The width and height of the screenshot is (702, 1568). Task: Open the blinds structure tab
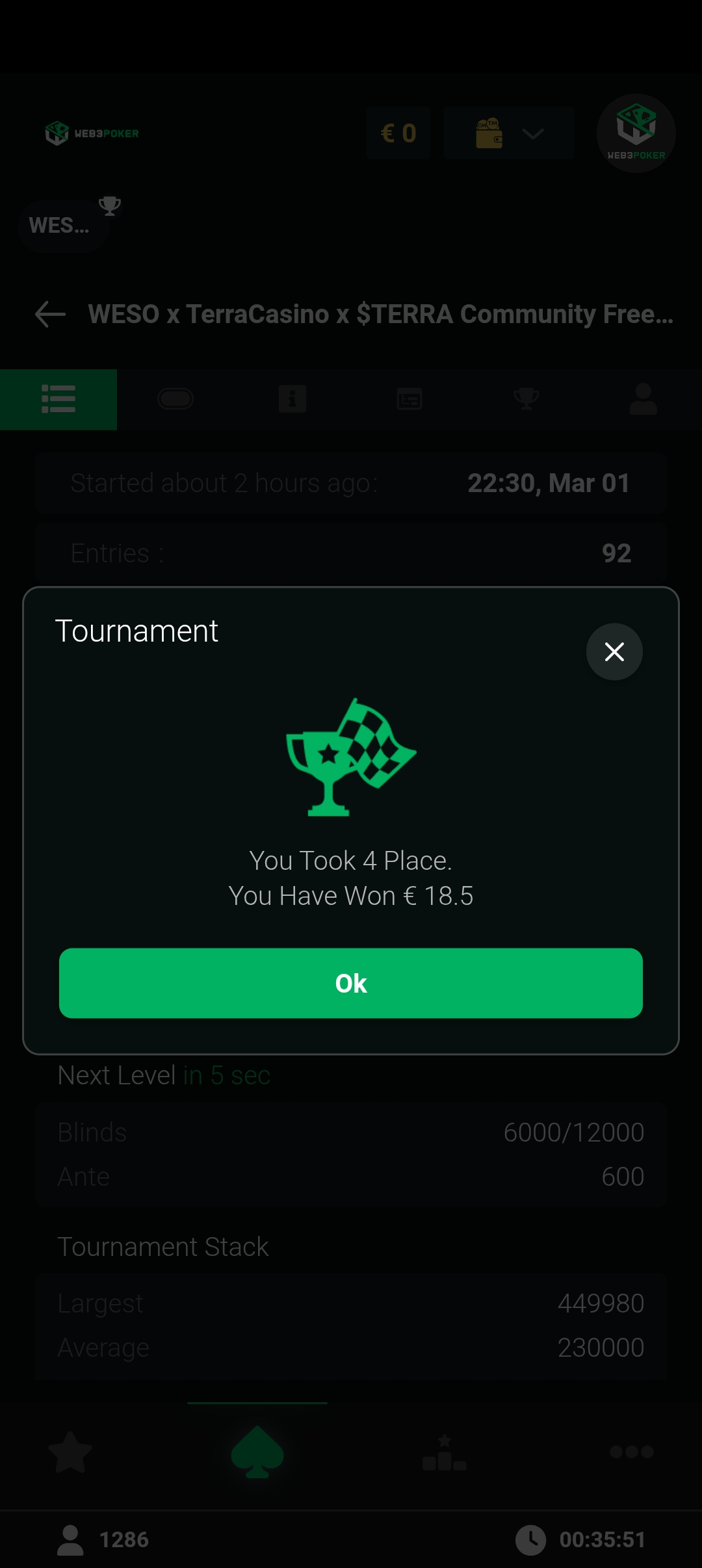pos(409,399)
